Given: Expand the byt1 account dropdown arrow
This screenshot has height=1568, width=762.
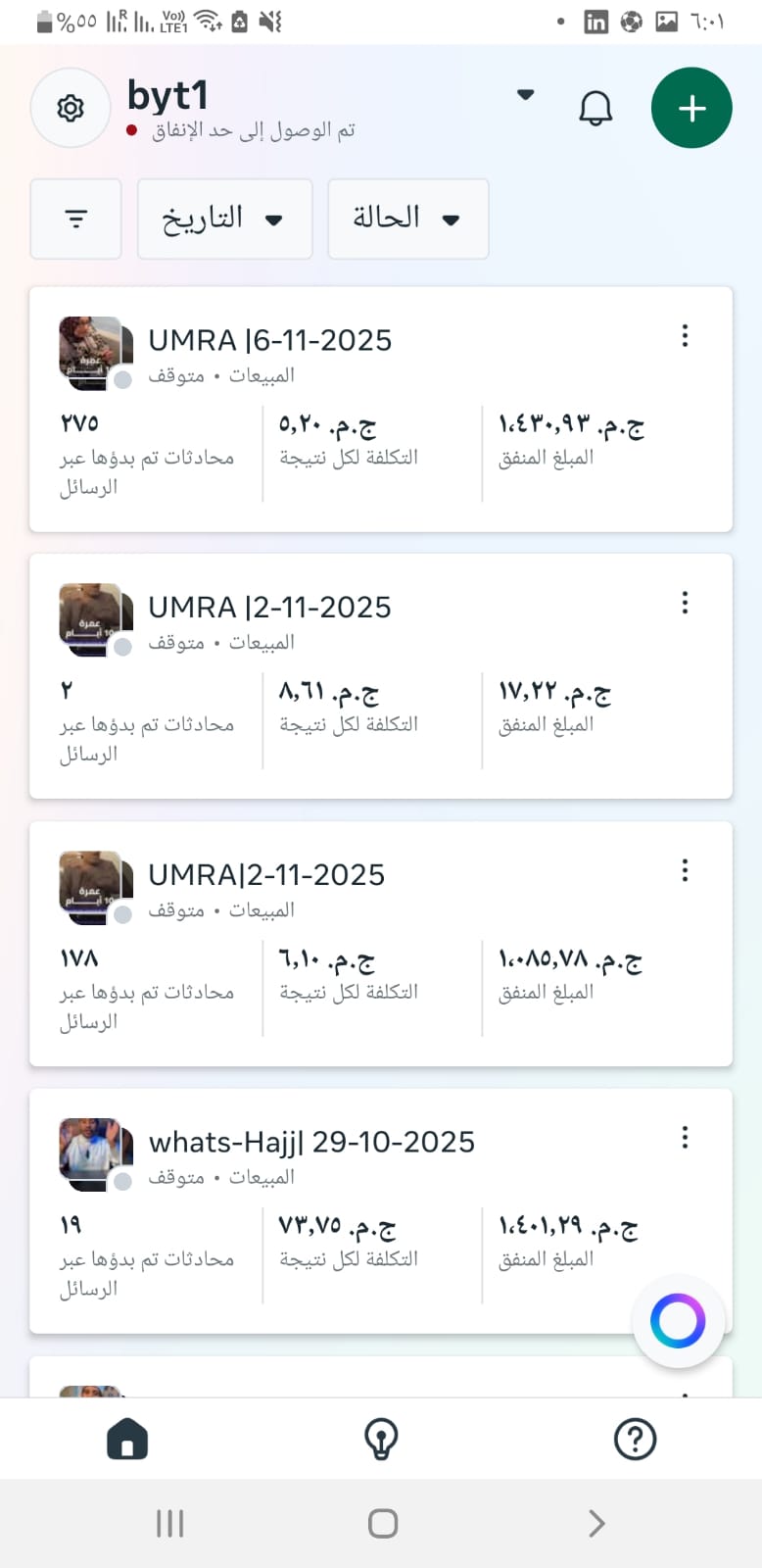Looking at the screenshot, I should [526, 95].
